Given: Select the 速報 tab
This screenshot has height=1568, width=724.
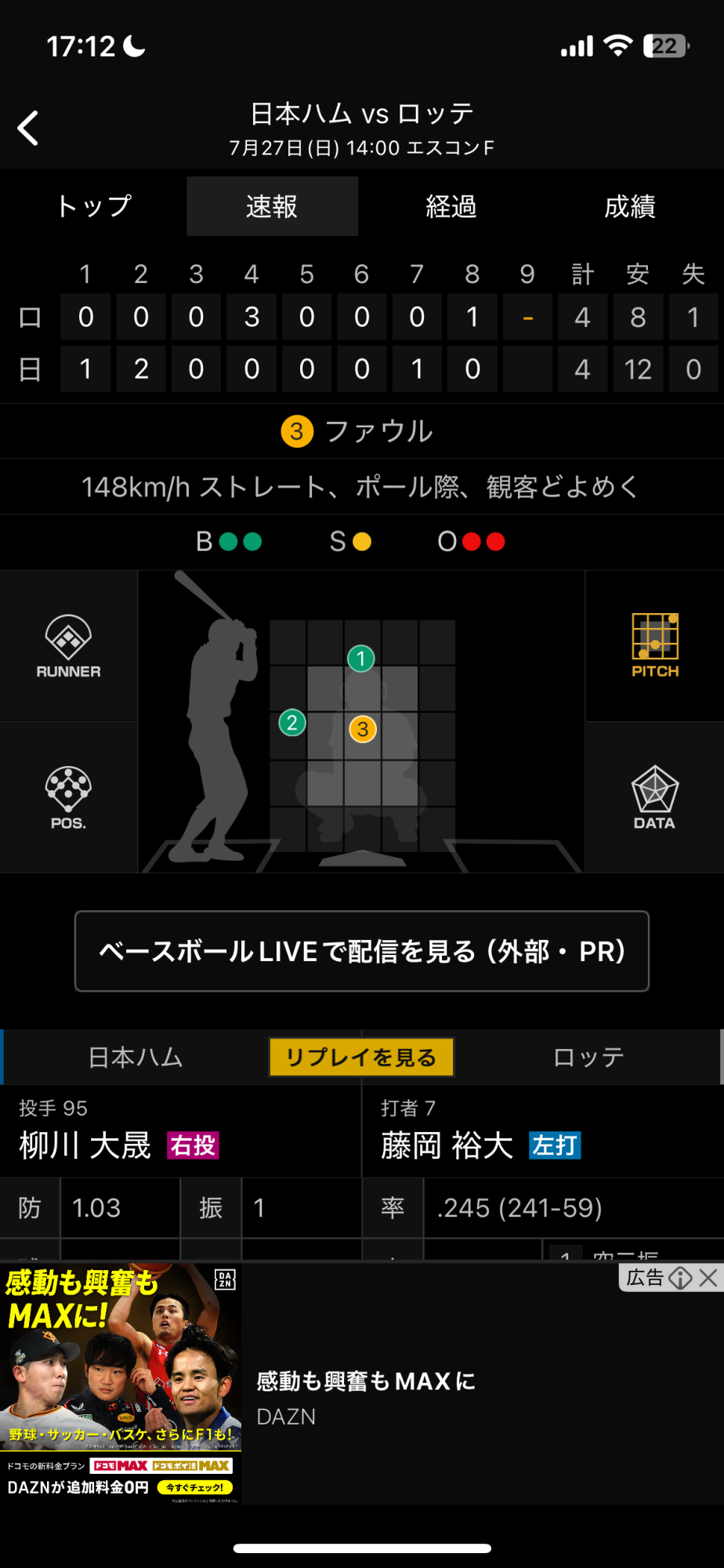Looking at the screenshot, I should pyautogui.click(x=272, y=206).
